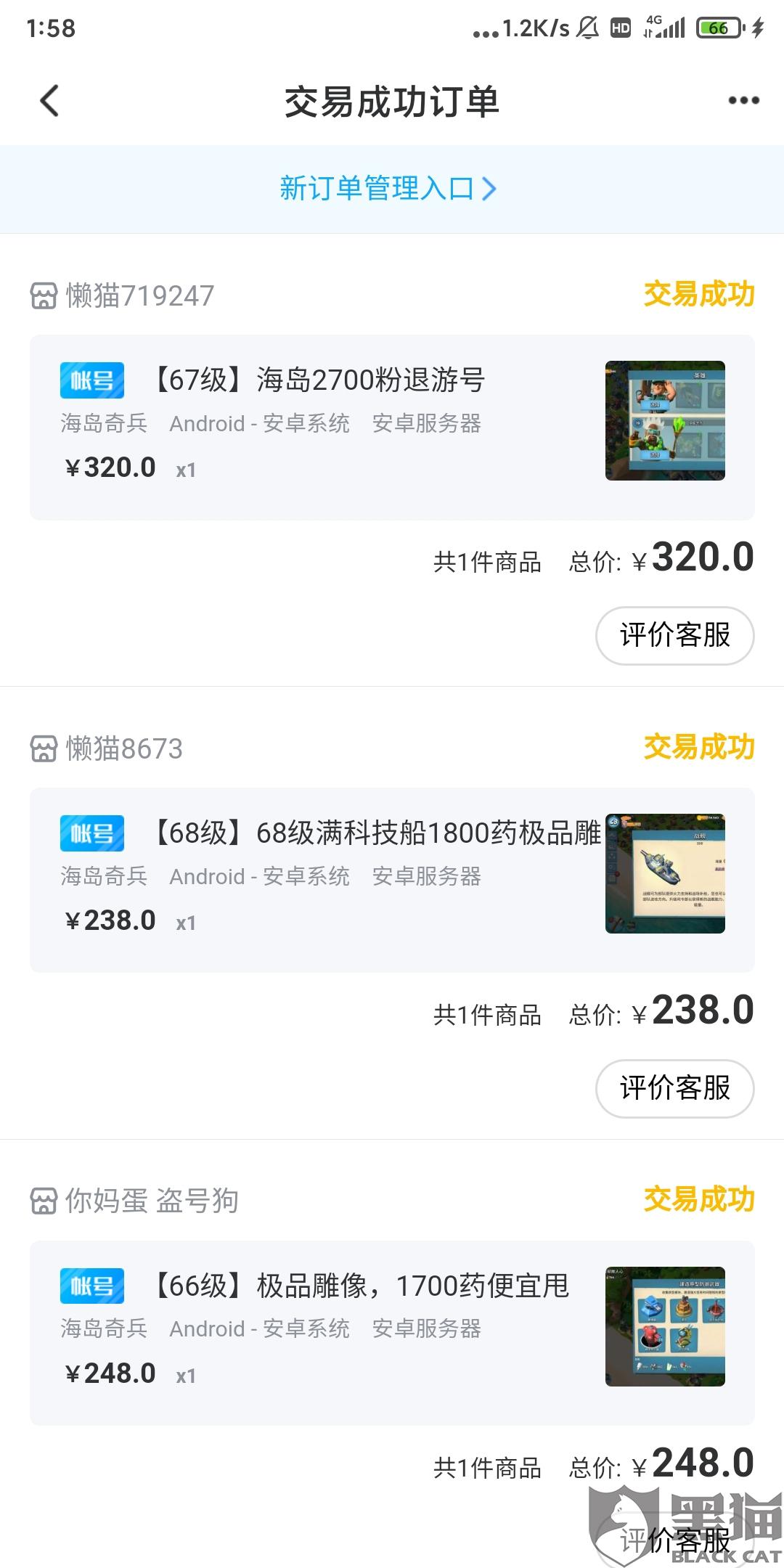
Task: Tap 评价客服 for the ¥238.0 order
Action: click(x=674, y=1088)
